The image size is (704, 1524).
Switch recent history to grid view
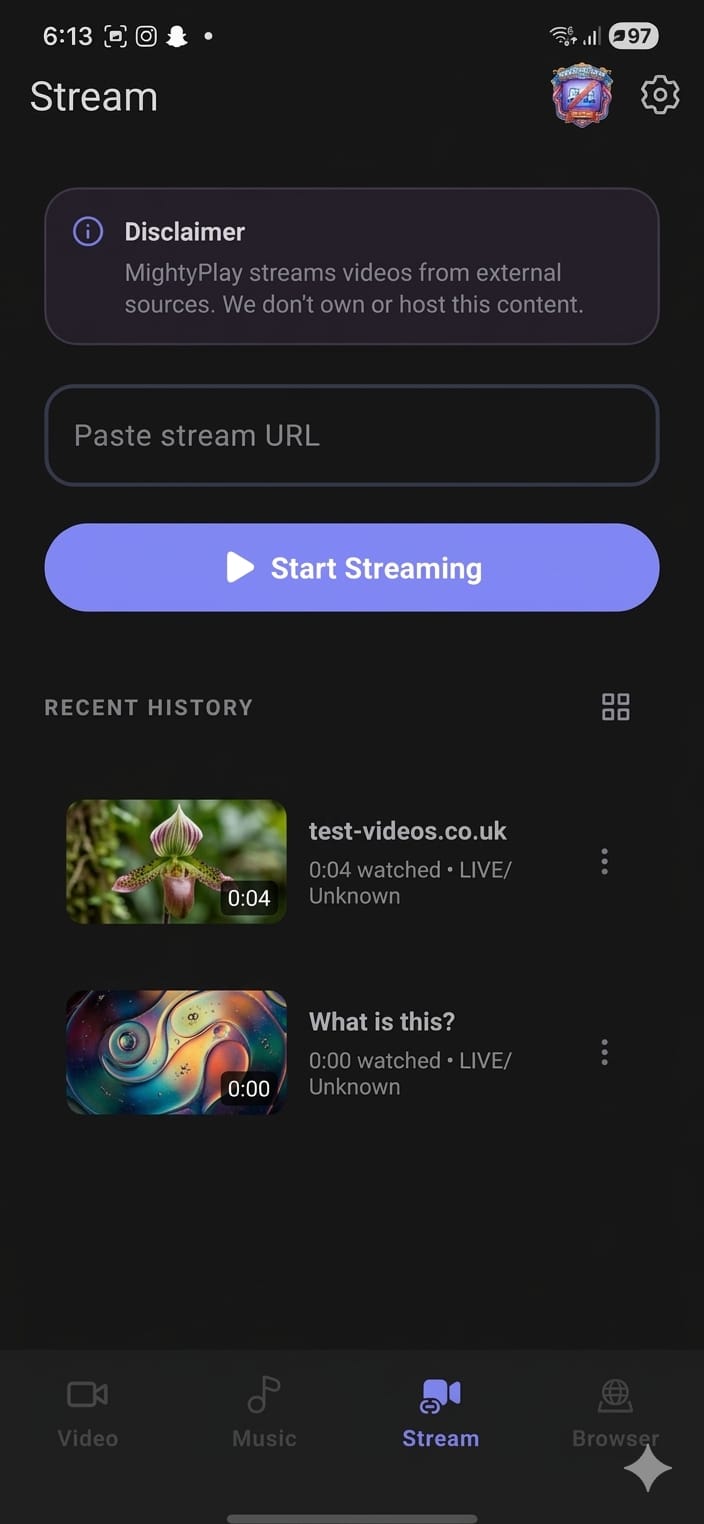[x=616, y=707]
